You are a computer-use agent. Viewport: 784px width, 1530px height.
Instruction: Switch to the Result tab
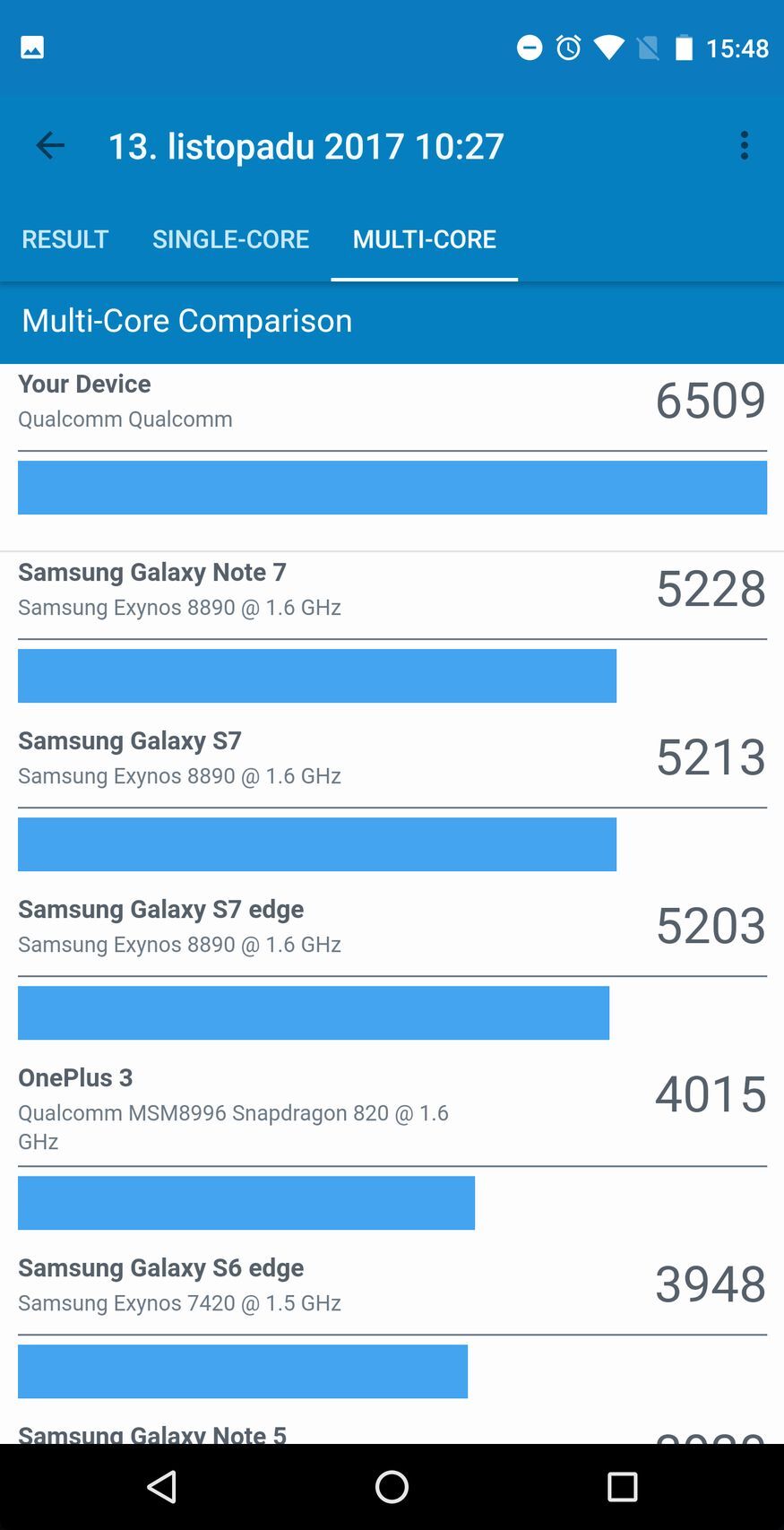65,239
